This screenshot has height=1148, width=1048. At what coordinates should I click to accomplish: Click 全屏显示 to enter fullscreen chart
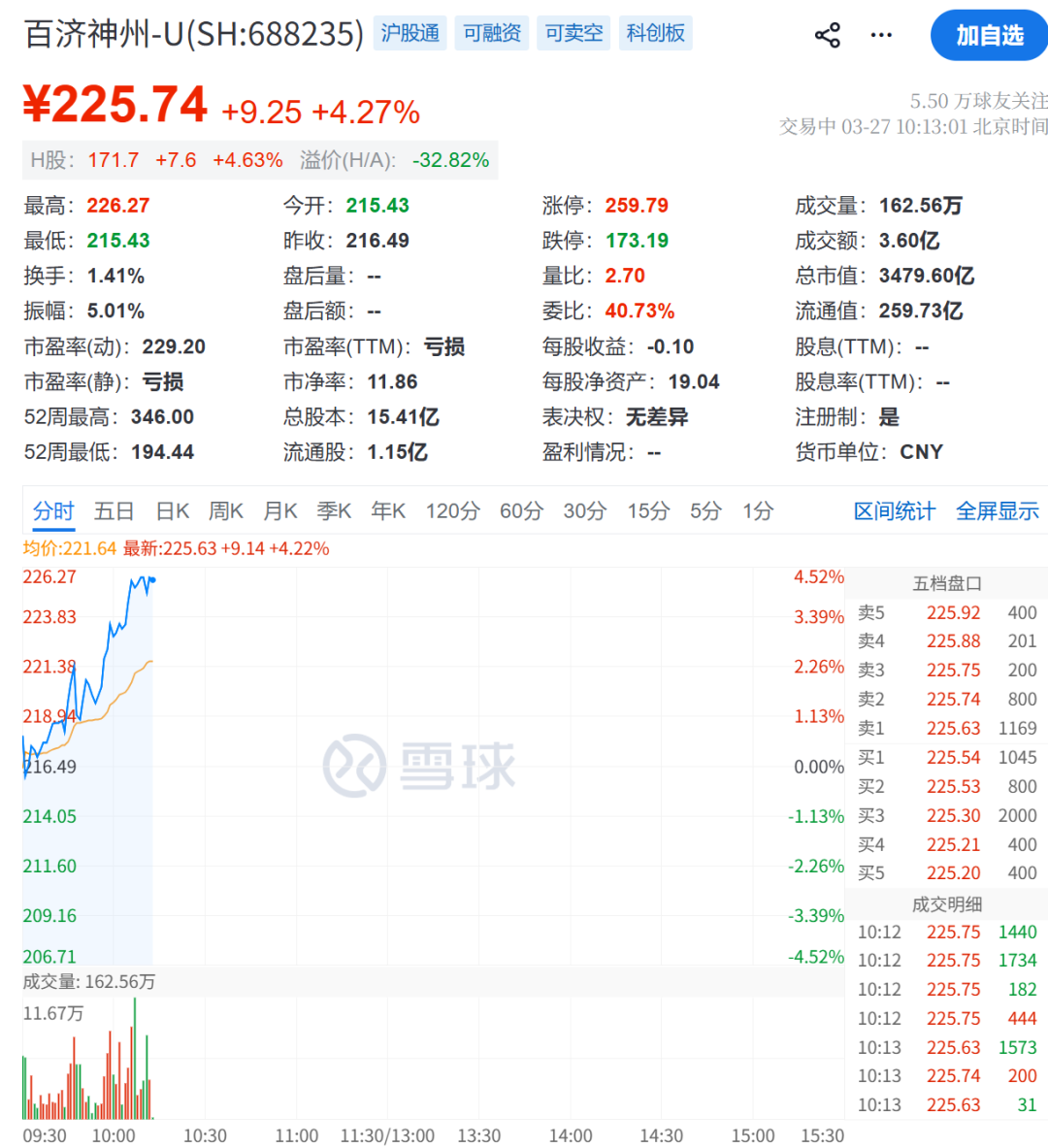pos(998,510)
